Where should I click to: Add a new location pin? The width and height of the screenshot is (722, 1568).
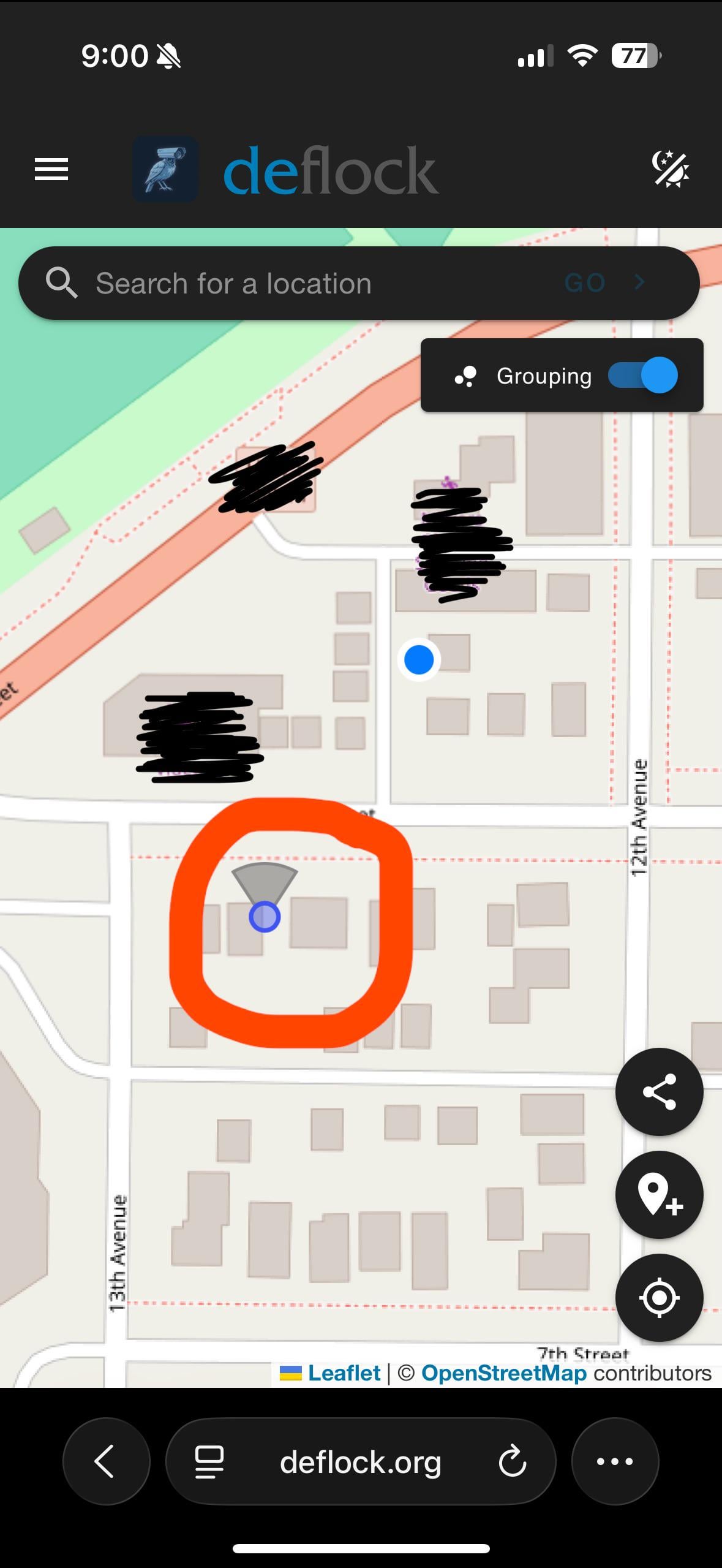point(659,1195)
